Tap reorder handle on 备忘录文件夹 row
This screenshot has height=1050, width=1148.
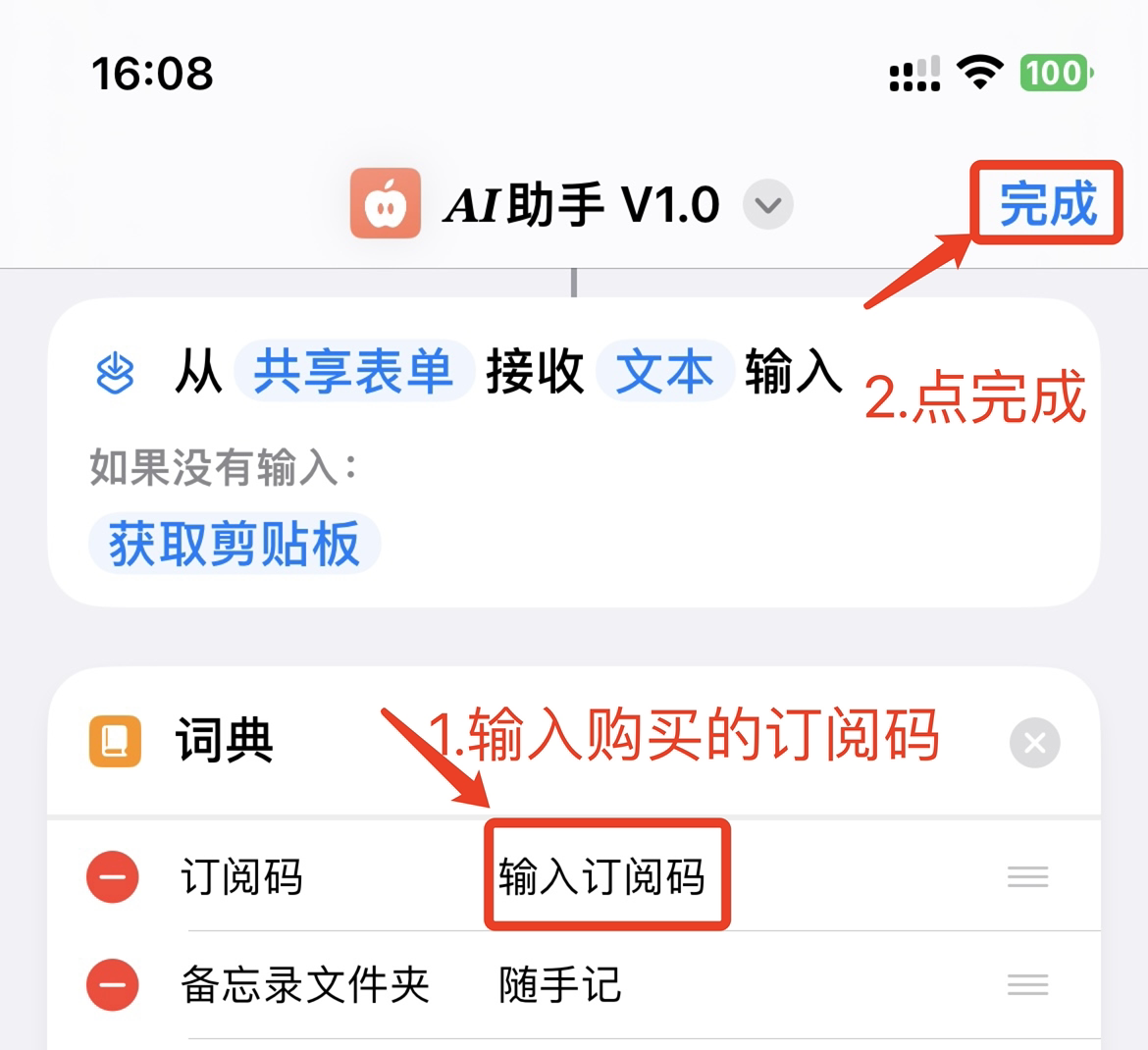(1027, 984)
